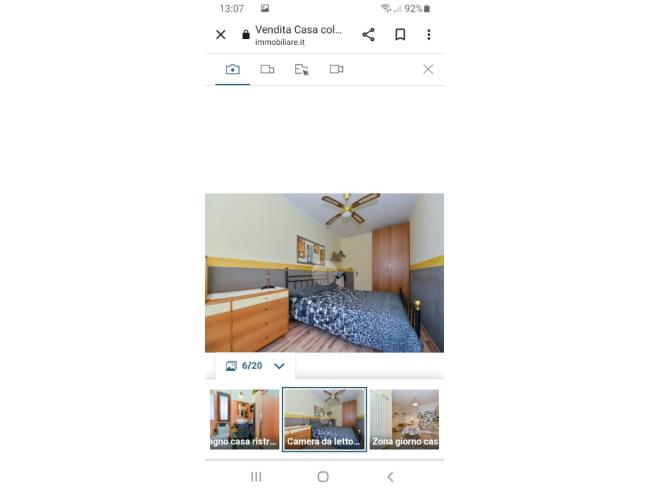Image resolution: width=648 pixels, height=492 pixels.
Task: Close the photo gallery viewer
Action: [x=428, y=70]
